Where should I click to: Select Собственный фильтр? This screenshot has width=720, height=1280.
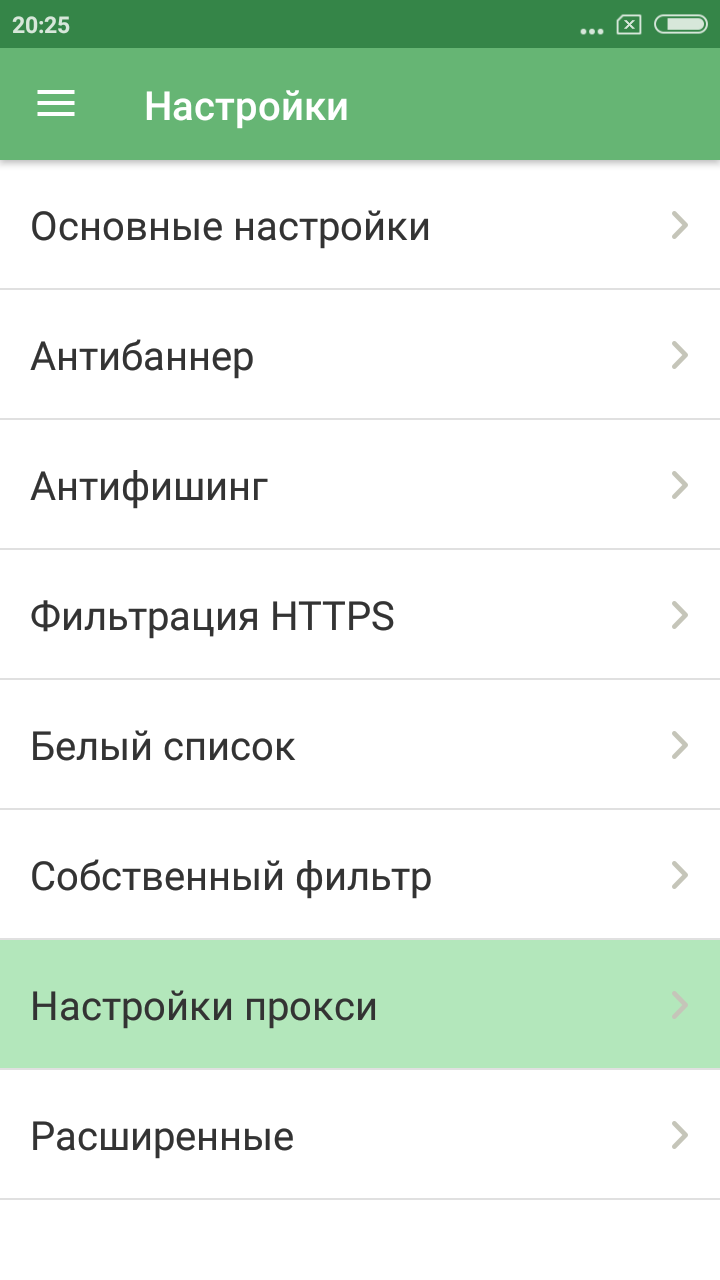(x=360, y=875)
